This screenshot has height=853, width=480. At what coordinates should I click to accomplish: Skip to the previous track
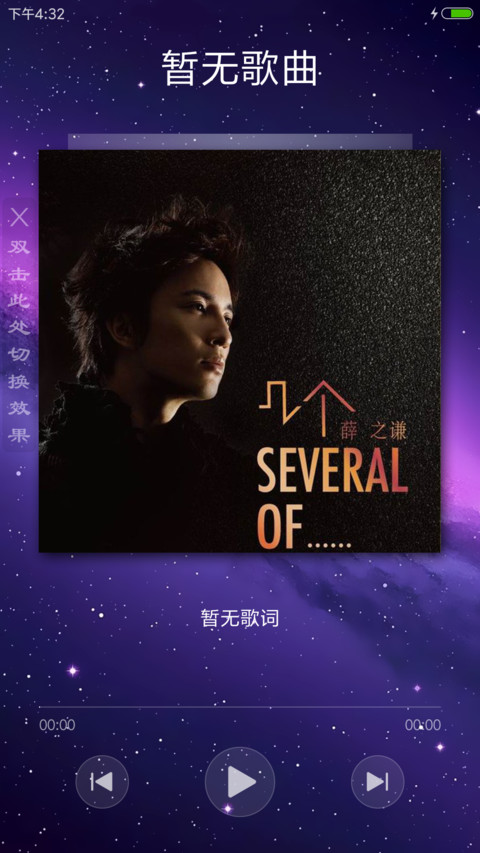(x=102, y=782)
